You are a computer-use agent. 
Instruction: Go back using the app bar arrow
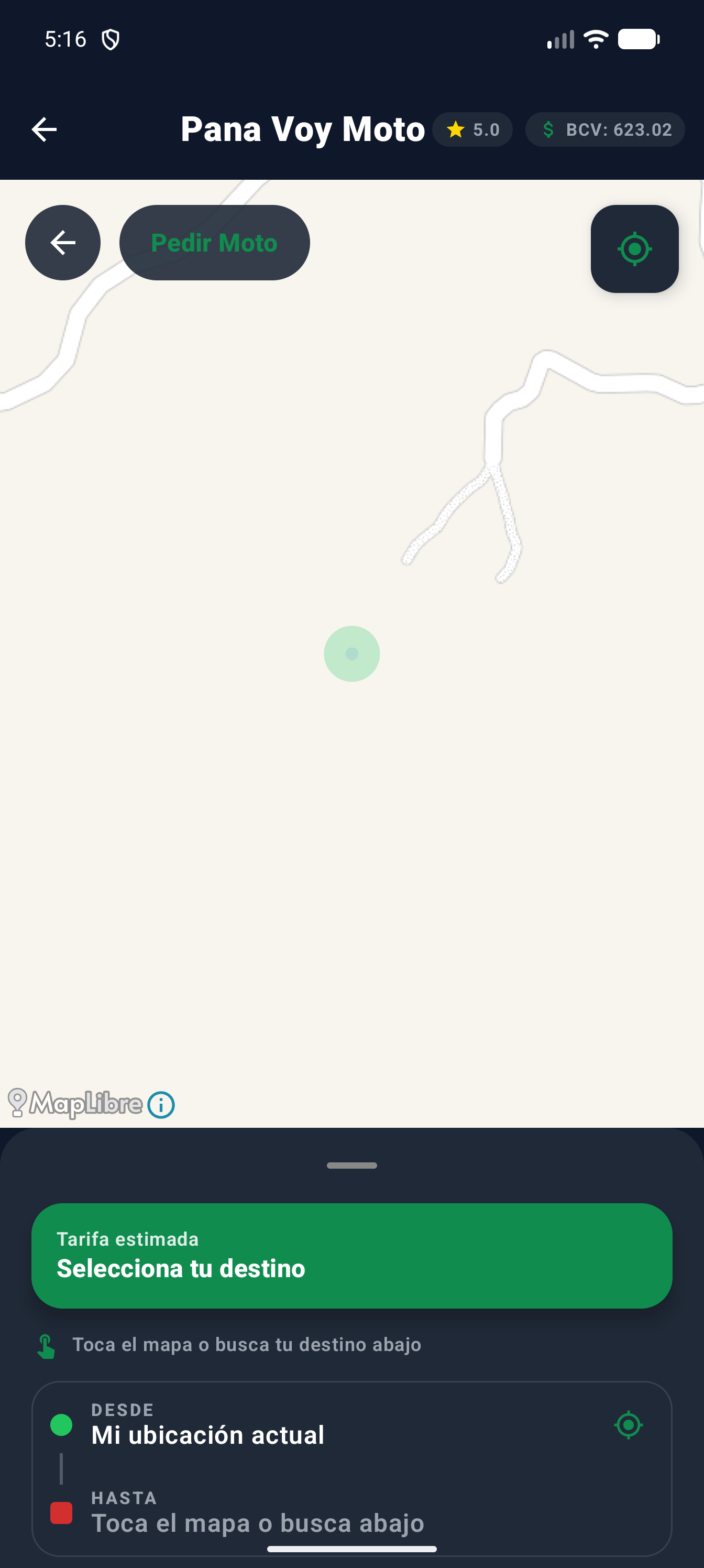click(44, 129)
